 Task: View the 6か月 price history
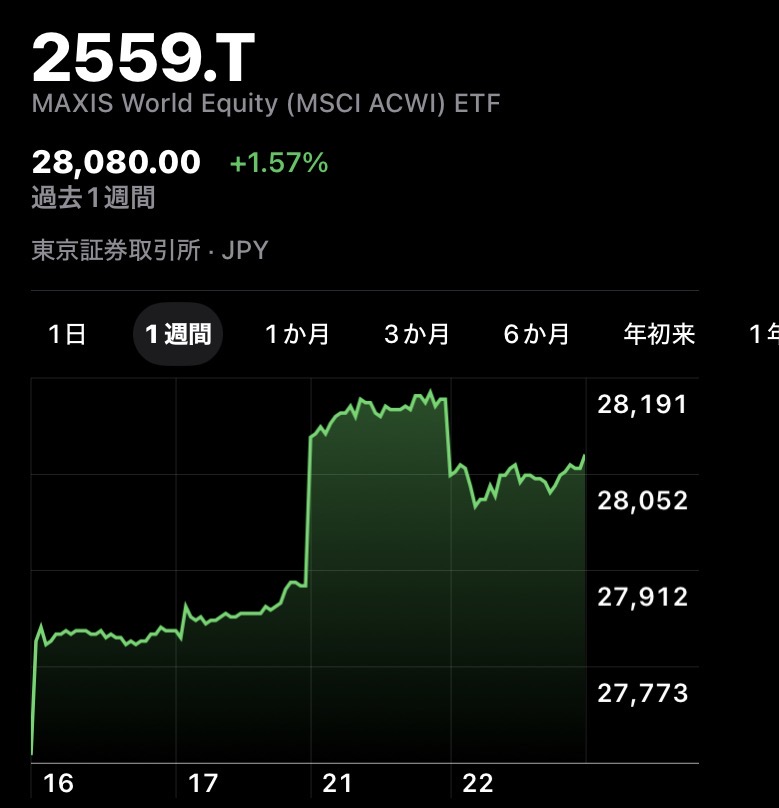coord(537,334)
